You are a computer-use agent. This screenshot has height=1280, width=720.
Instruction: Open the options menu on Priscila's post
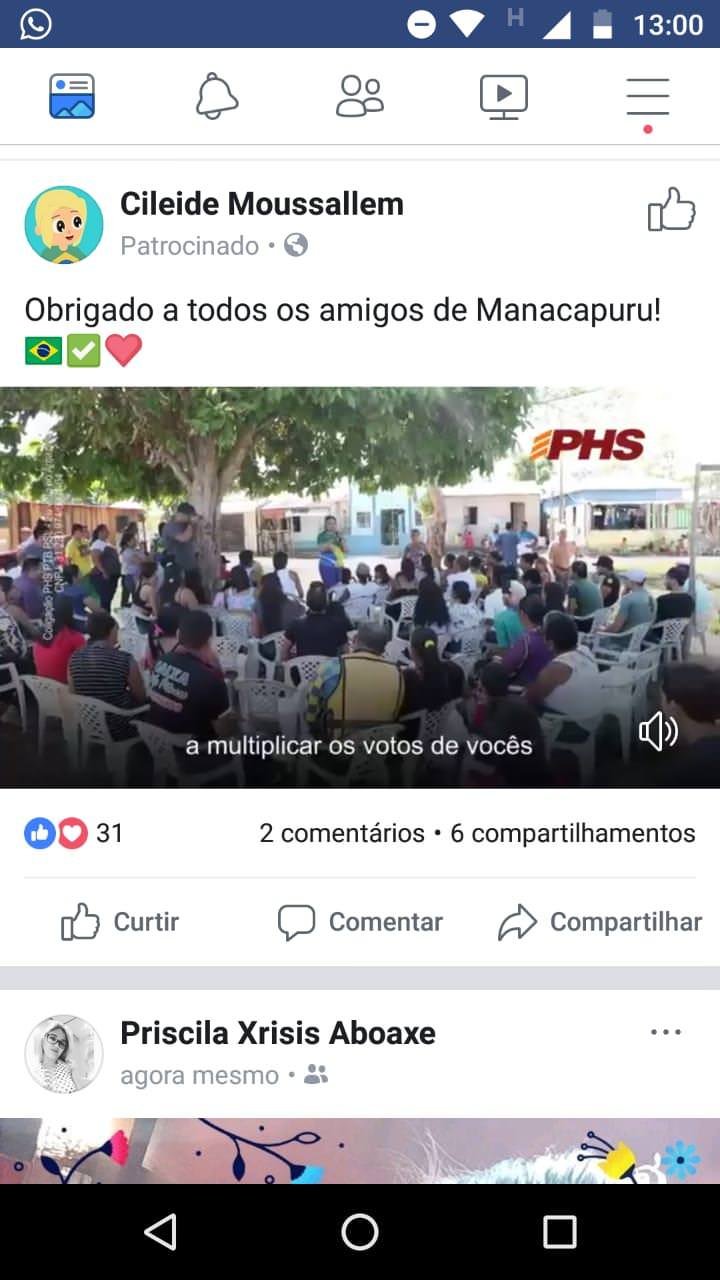(x=666, y=1032)
